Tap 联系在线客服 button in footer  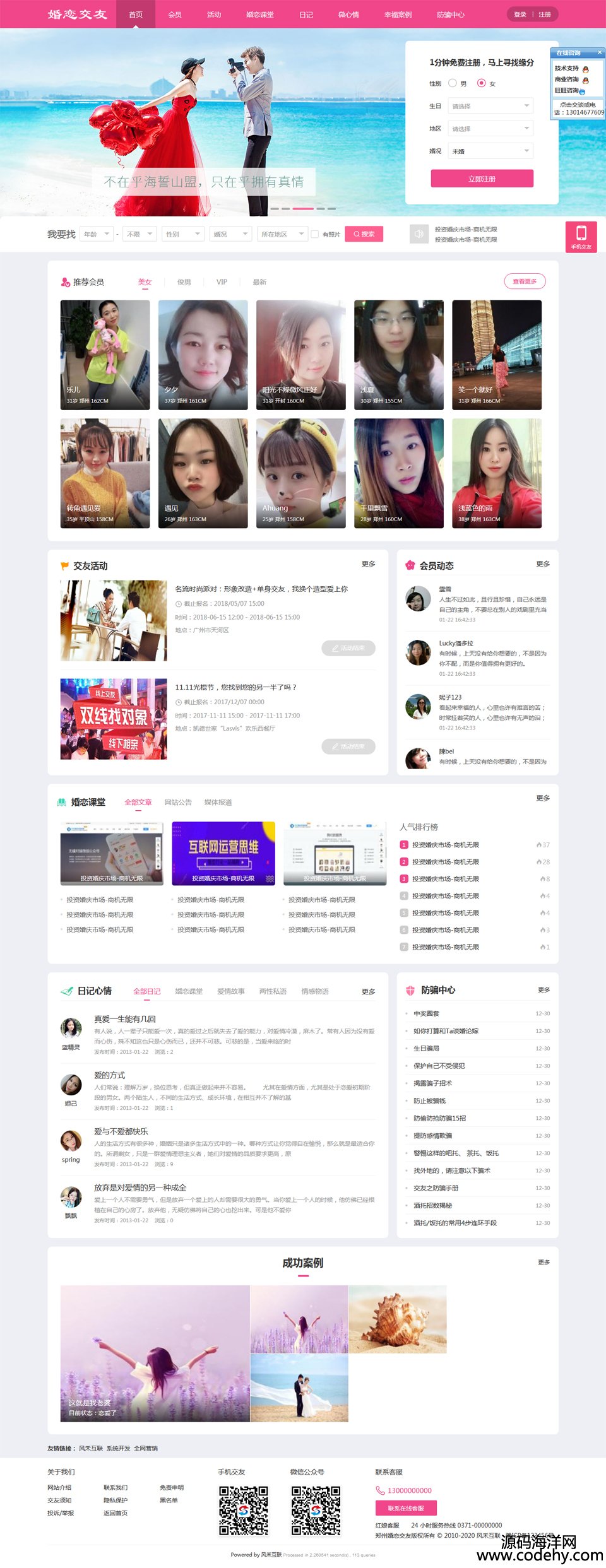(406, 1508)
